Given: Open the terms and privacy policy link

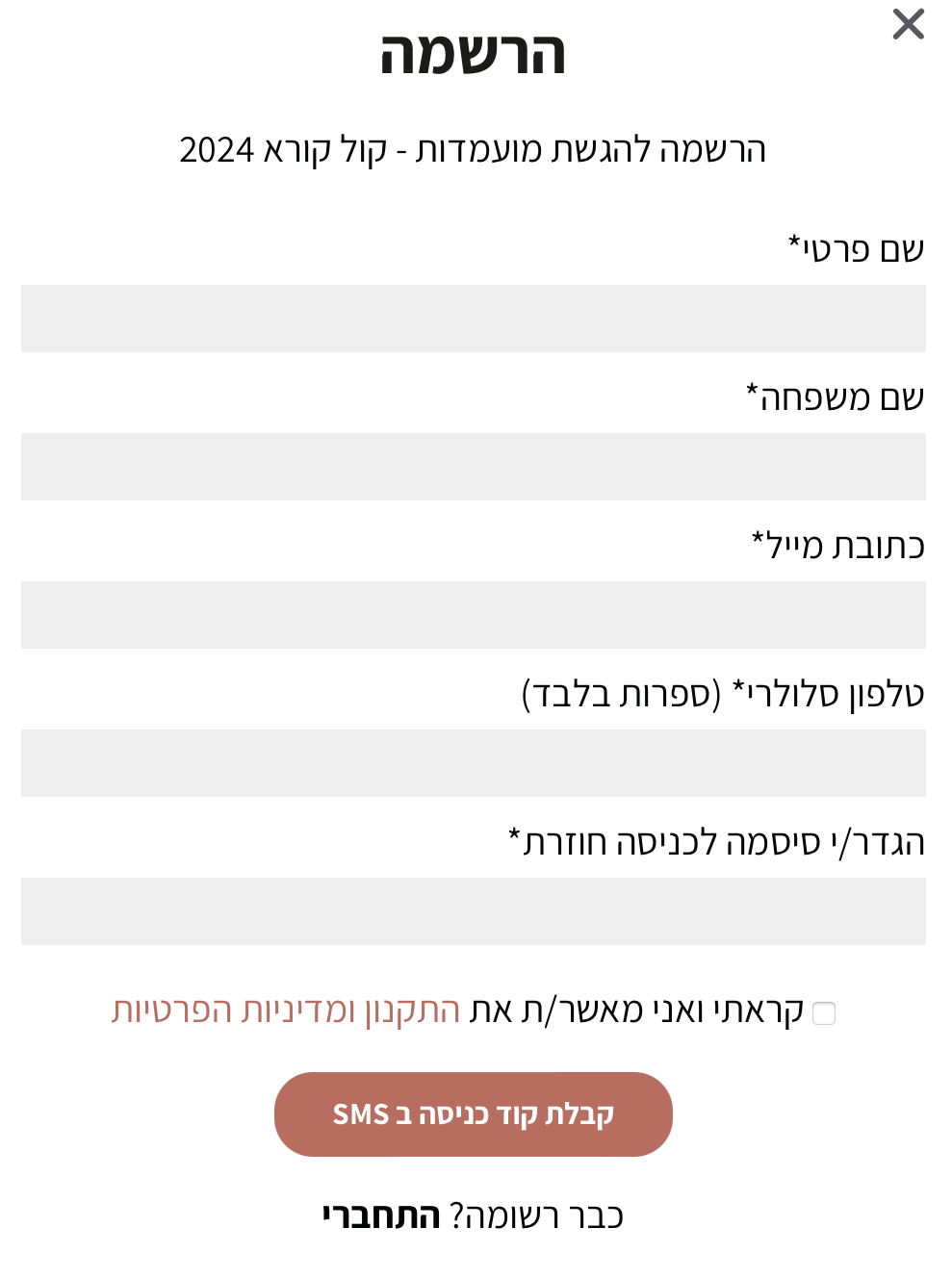Looking at the screenshot, I should coord(286,1010).
